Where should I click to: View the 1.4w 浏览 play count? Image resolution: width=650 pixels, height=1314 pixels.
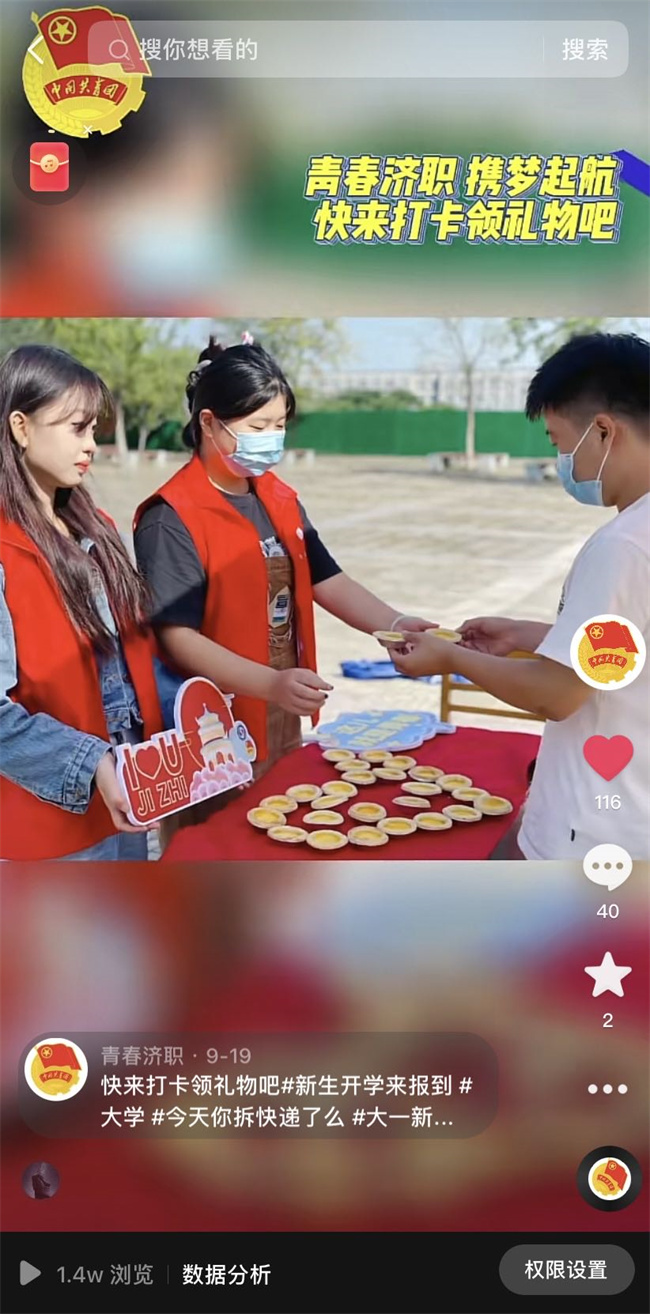[88, 1274]
